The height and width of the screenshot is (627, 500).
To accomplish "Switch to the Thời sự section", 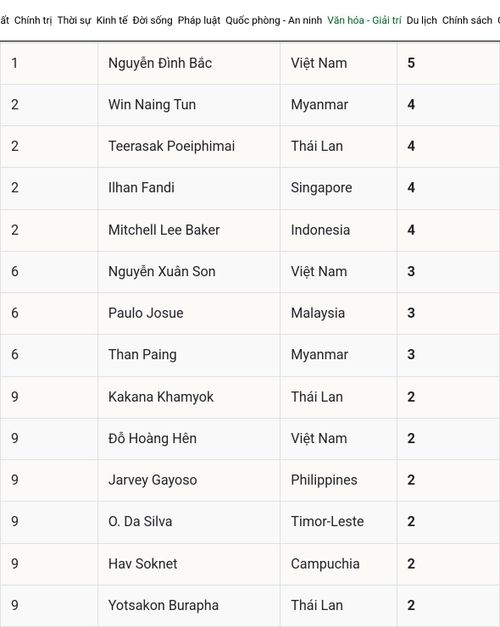I will (x=74, y=20).
